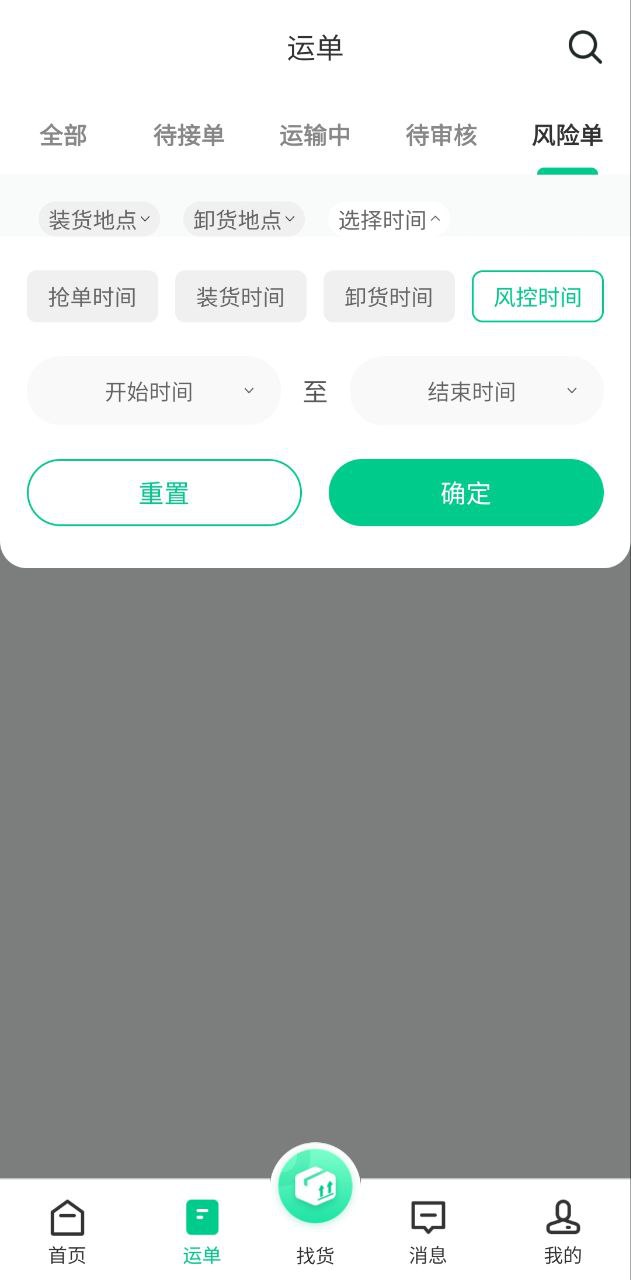Switch to the 运输中 tab

click(315, 135)
